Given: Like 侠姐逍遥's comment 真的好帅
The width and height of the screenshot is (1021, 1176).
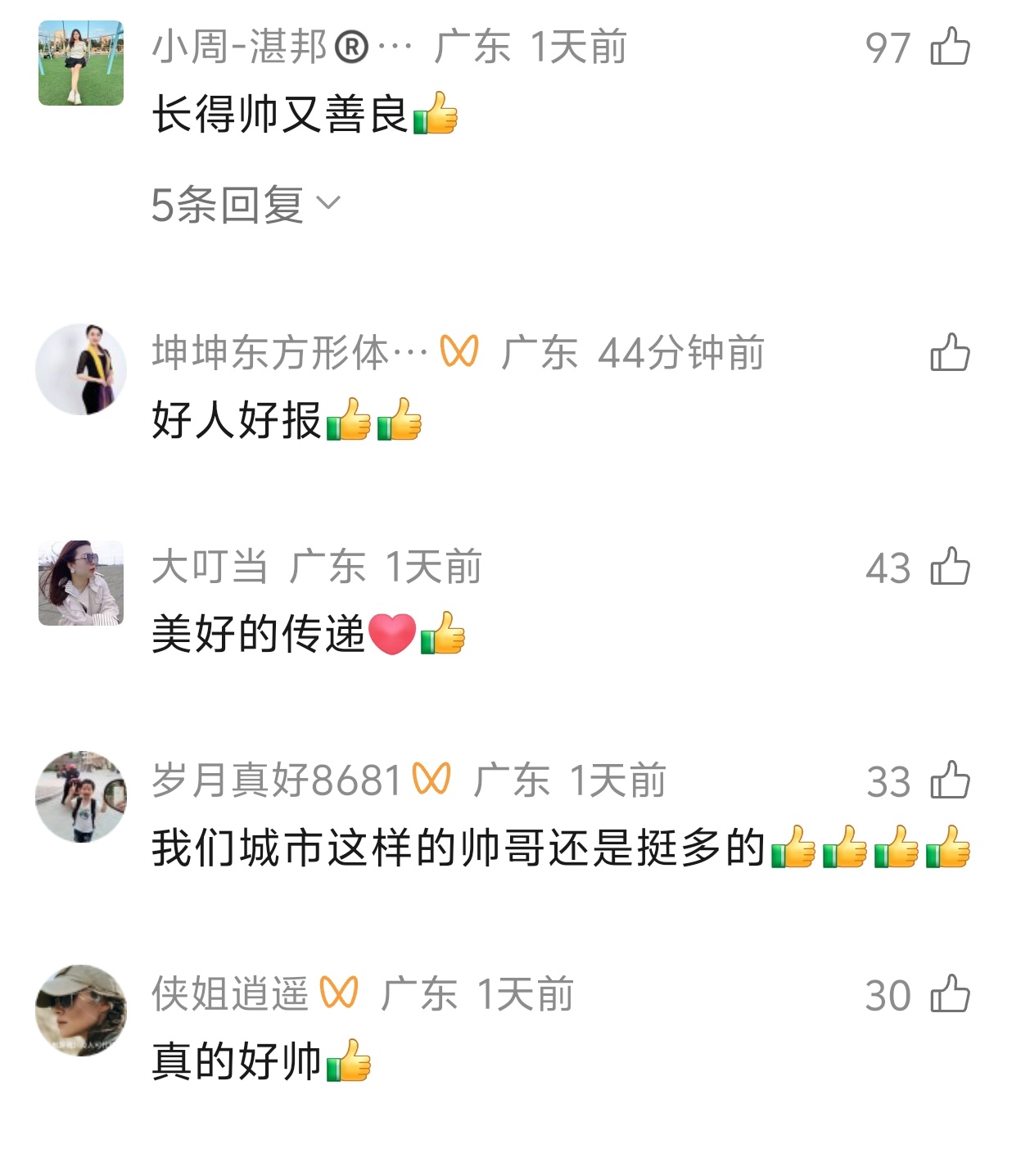Looking at the screenshot, I should point(950,994).
